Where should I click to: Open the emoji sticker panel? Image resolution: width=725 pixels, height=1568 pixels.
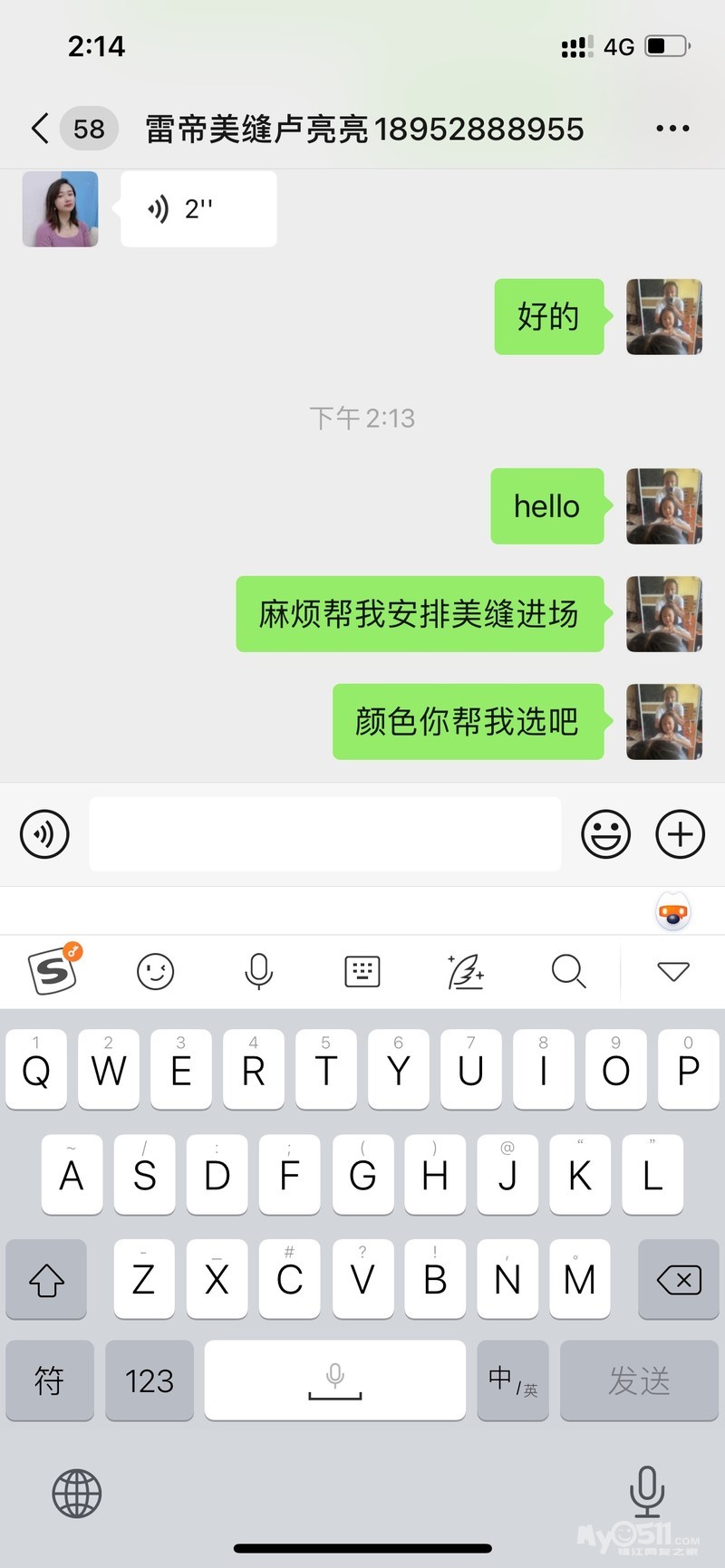(x=605, y=834)
